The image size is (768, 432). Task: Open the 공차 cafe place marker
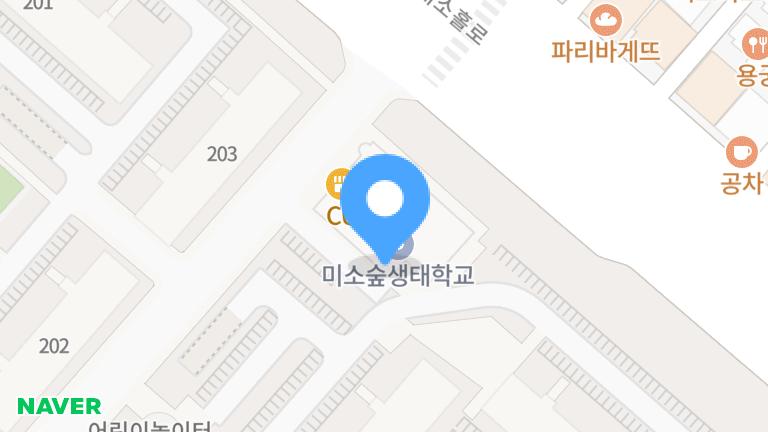point(741,152)
